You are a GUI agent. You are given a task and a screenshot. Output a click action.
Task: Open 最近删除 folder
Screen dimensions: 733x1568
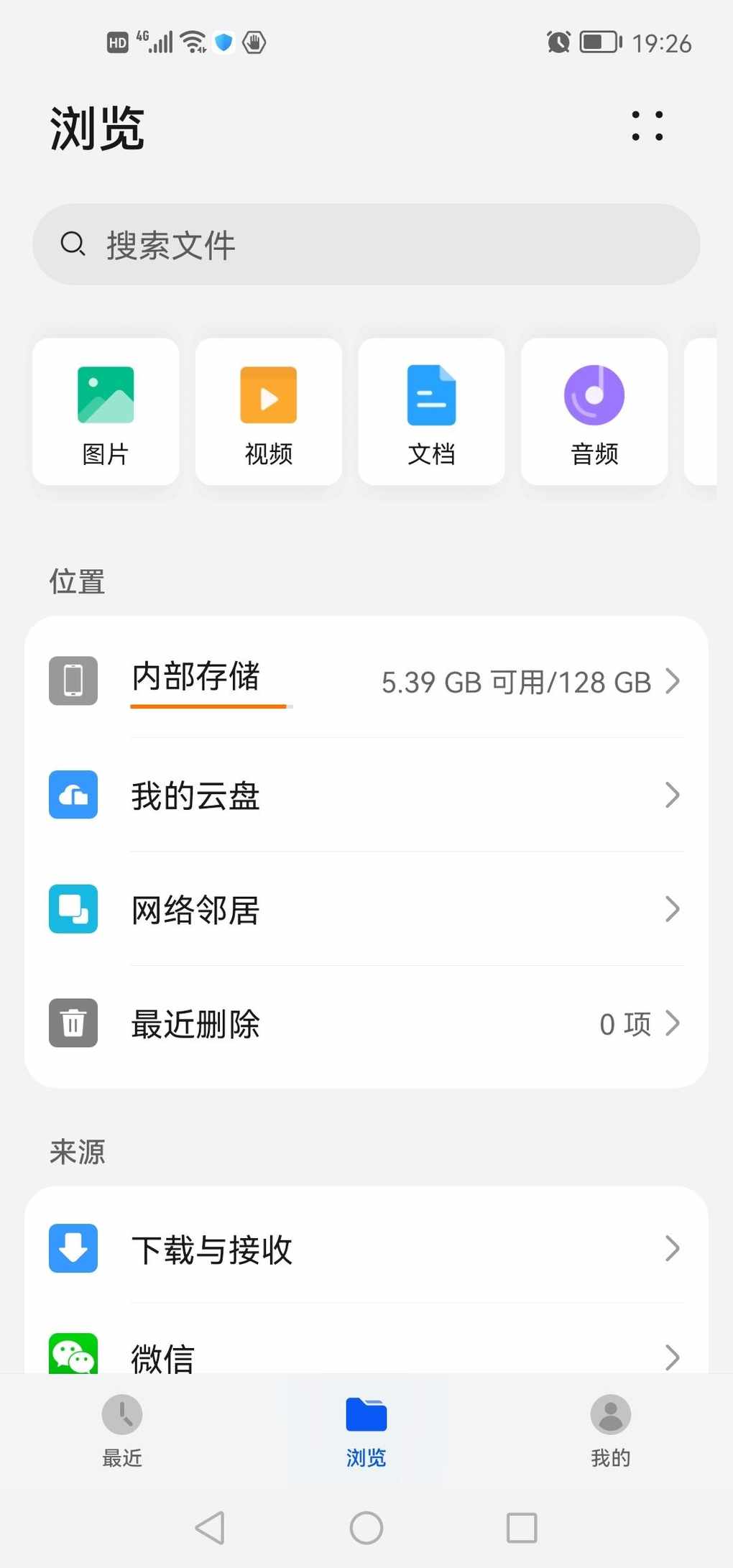(x=366, y=1023)
